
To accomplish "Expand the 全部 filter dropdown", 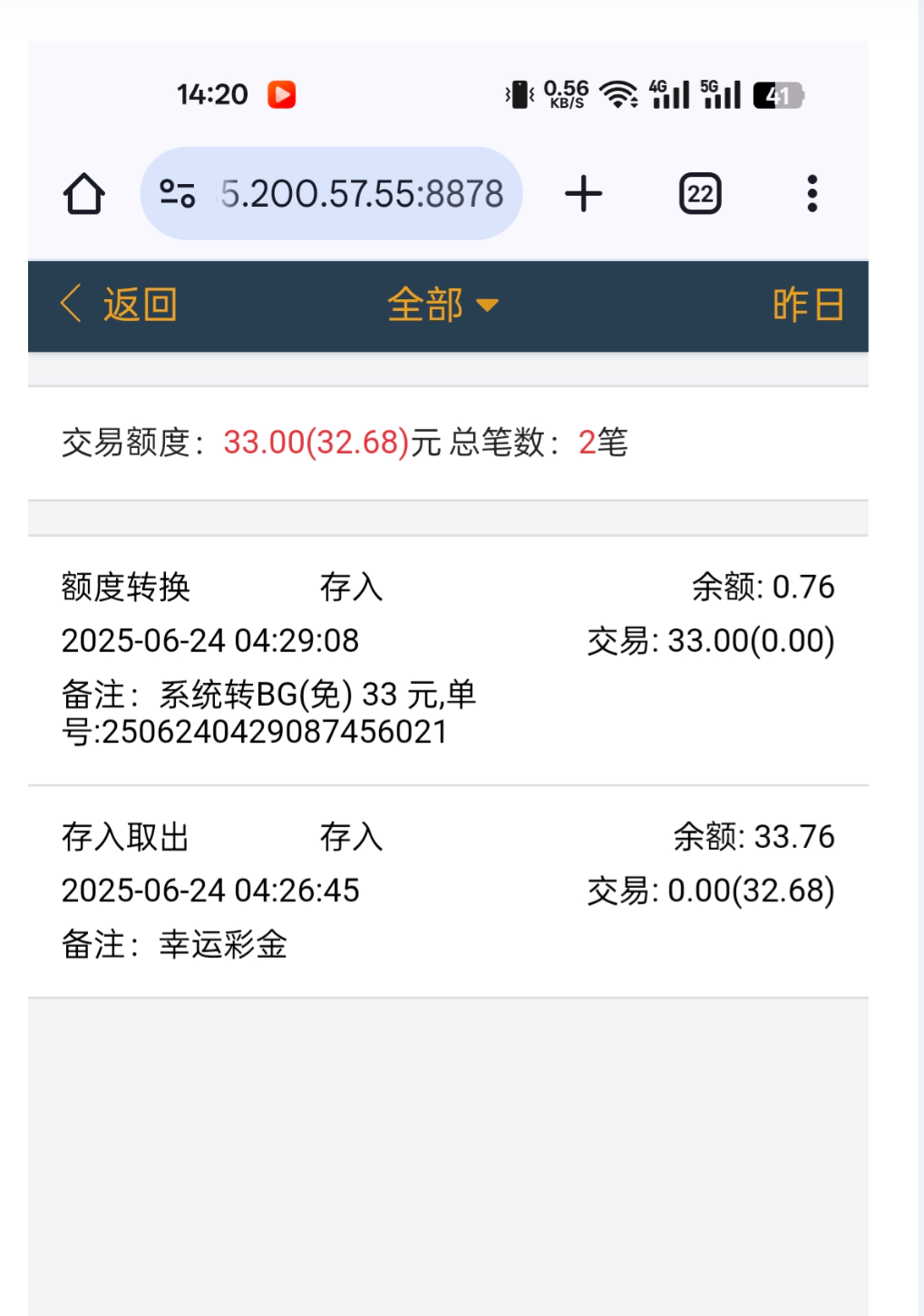I will (443, 305).
